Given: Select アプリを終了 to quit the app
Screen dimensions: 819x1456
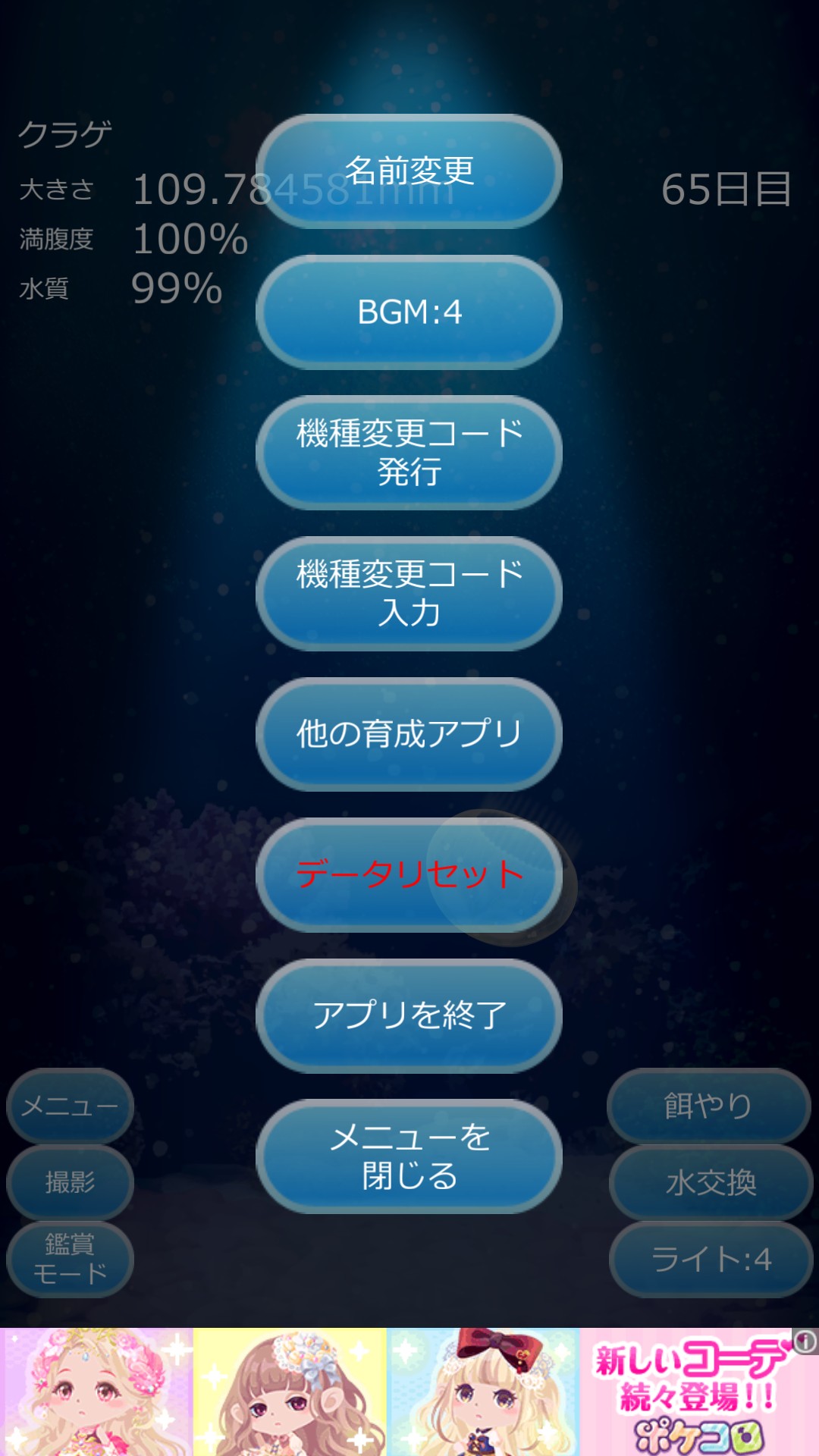Looking at the screenshot, I should (409, 1015).
